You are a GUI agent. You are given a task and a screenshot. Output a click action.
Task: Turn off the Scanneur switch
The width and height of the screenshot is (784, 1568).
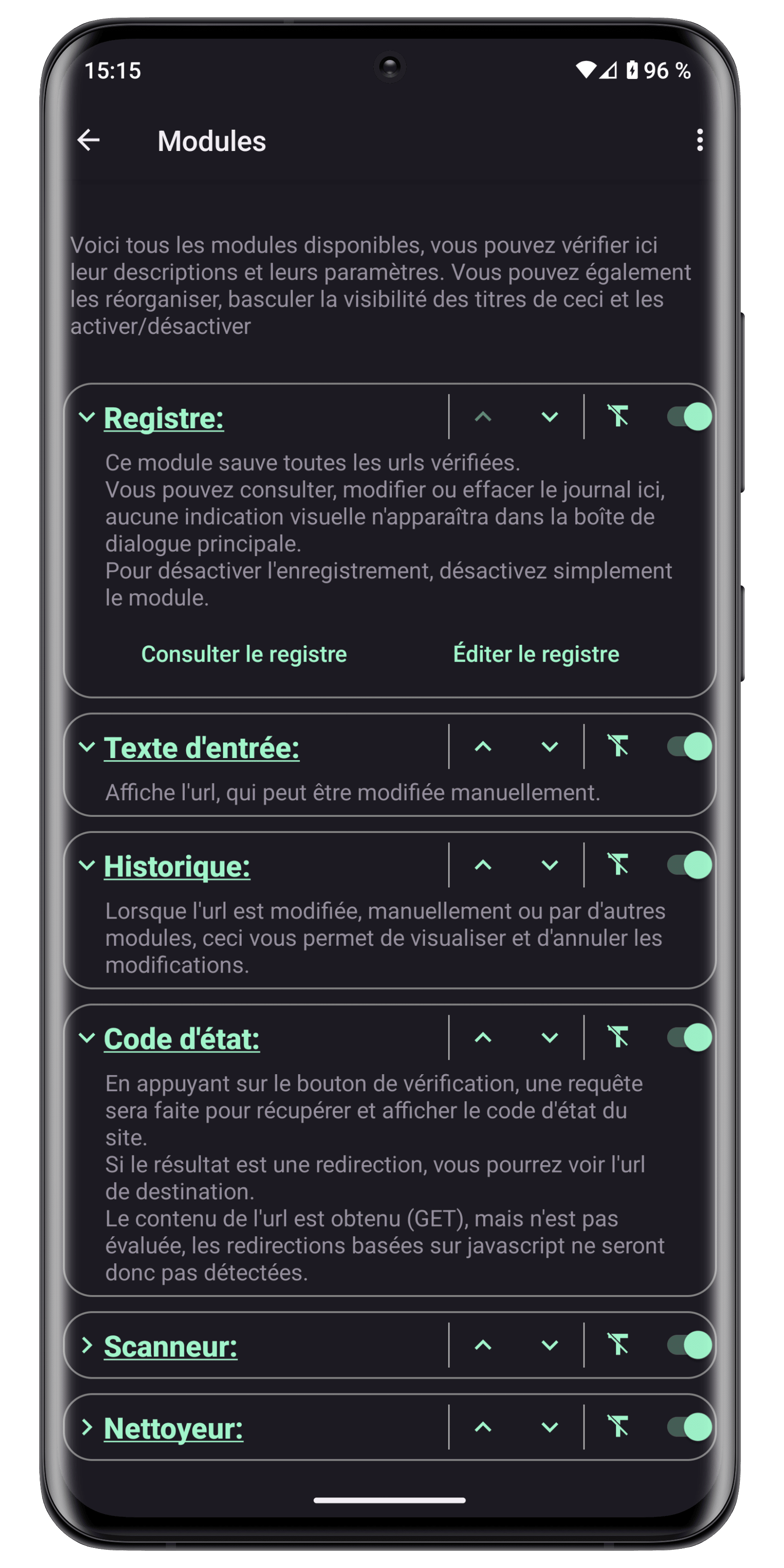(689, 1345)
